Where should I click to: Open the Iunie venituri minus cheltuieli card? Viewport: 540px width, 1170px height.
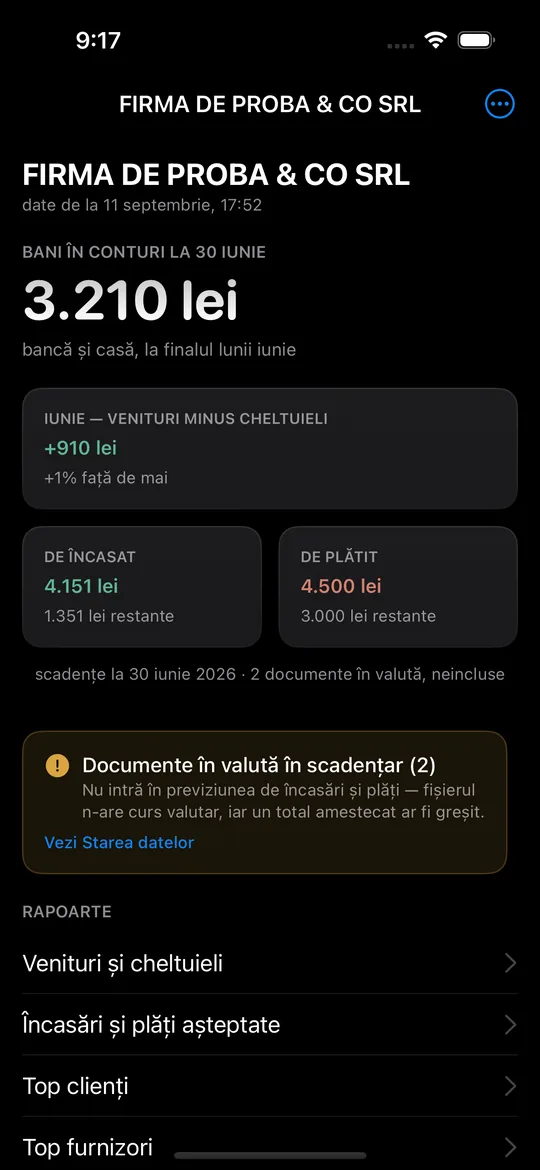(x=270, y=448)
